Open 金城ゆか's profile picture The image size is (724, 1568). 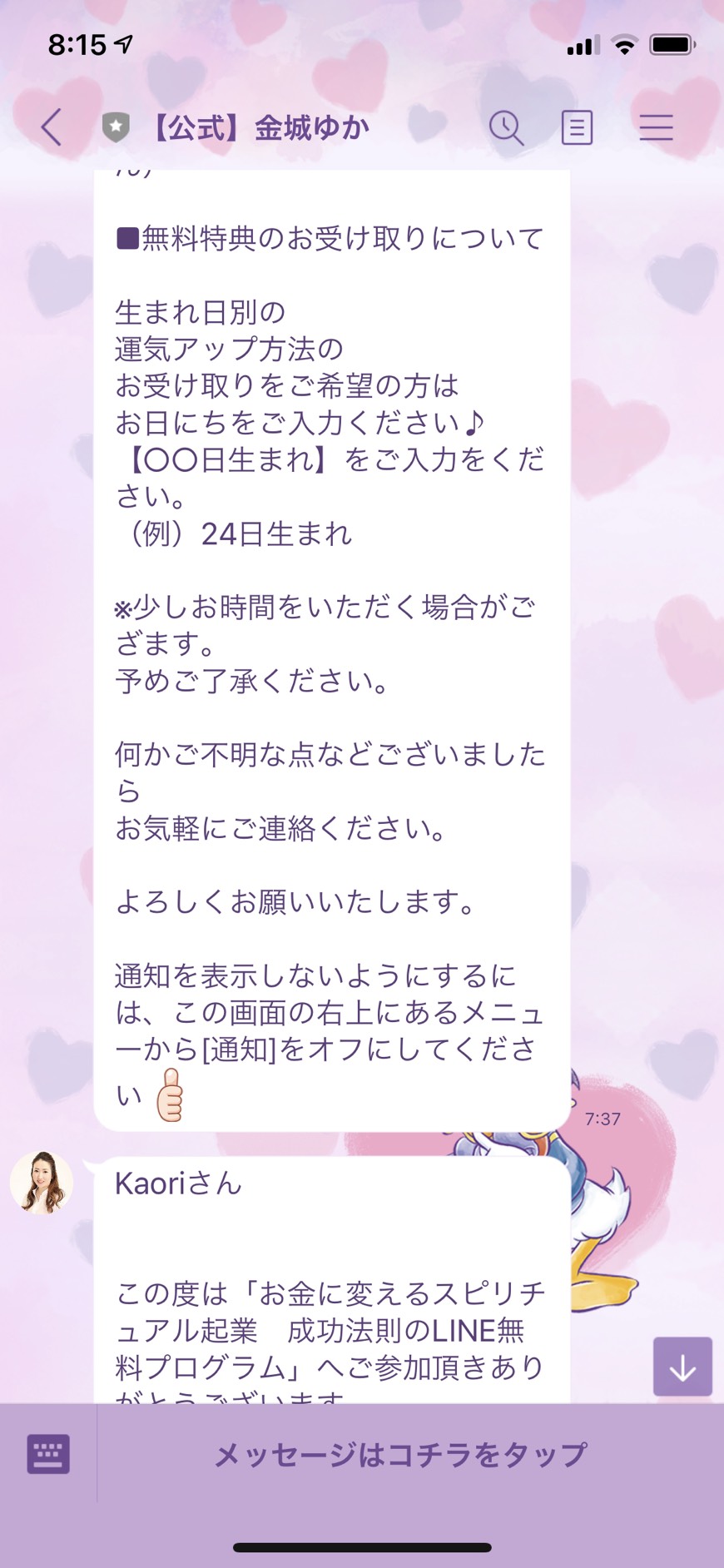42,1183
